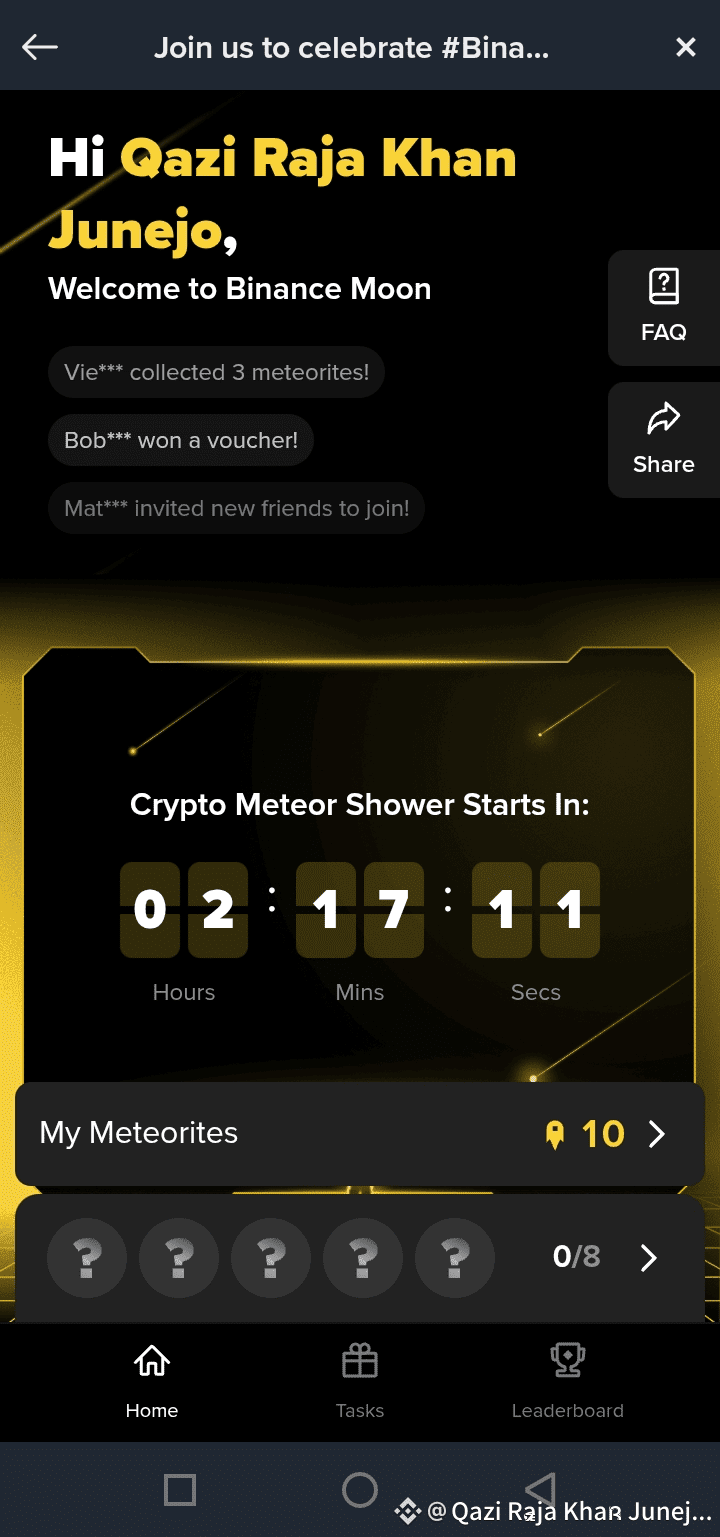
Task: Open My Meteorites details
Action: click(x=360, y=1133)
